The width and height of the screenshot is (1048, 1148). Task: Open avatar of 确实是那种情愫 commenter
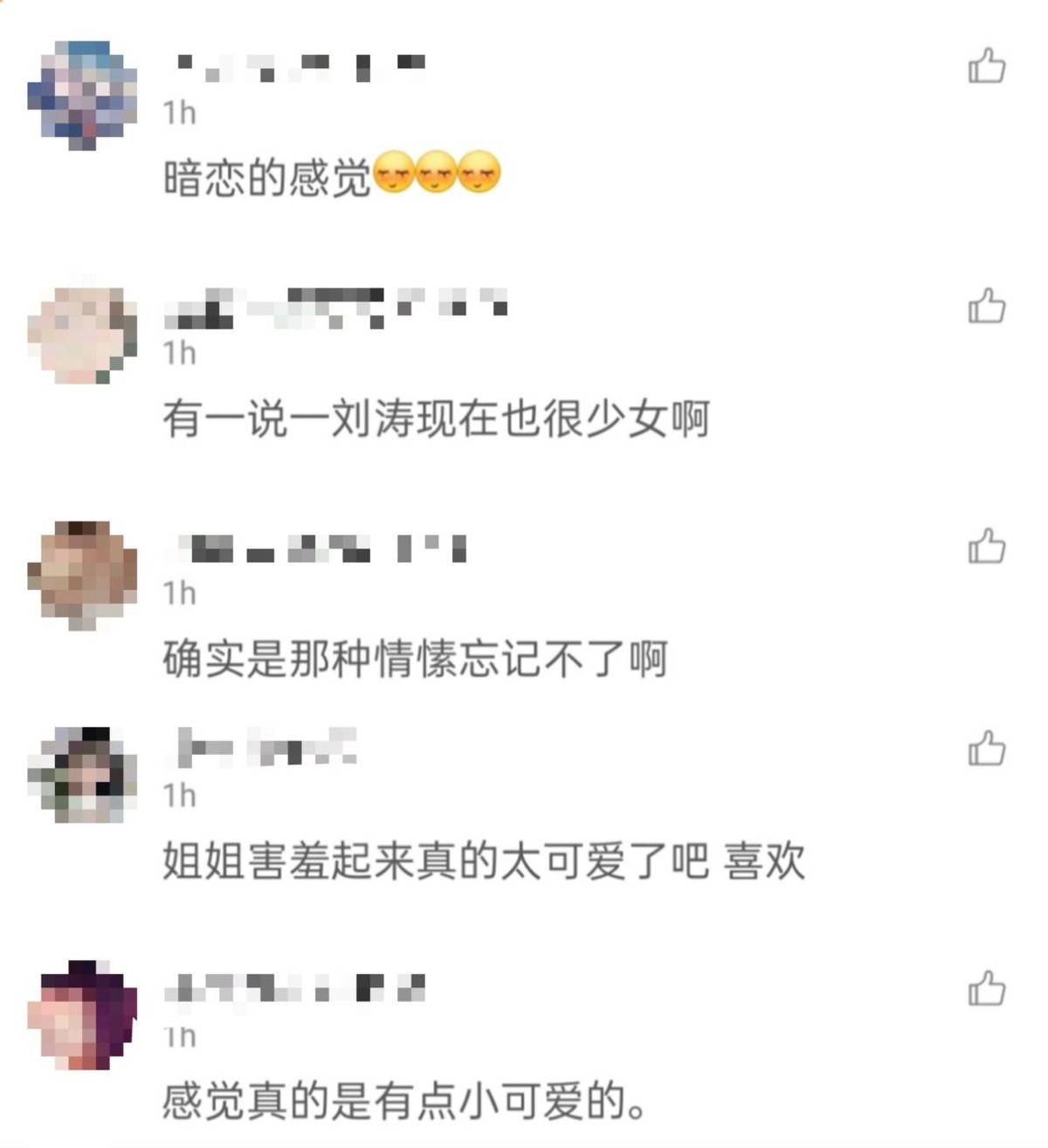click(x=82, y=575)
